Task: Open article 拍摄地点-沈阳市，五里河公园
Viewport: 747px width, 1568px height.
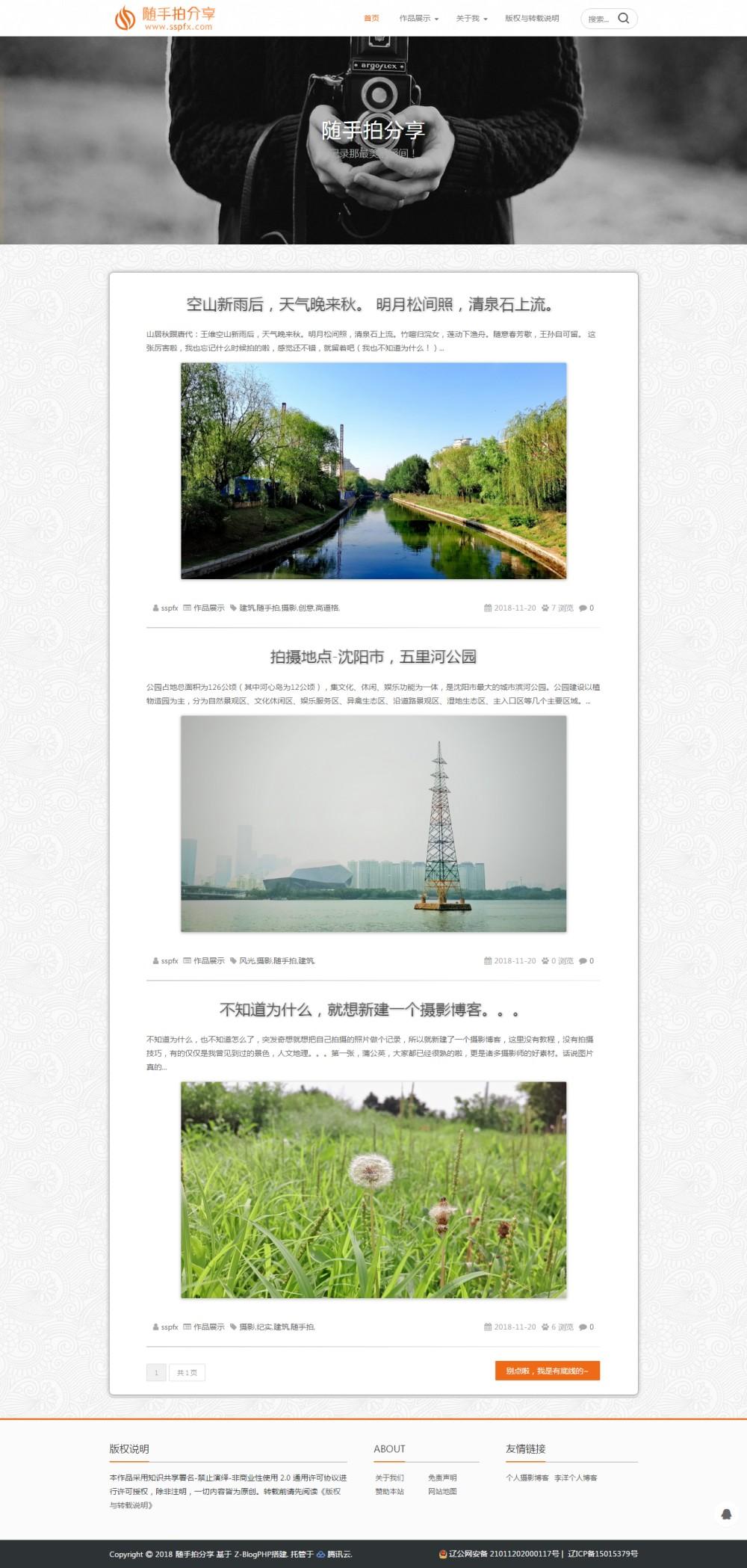Action: pos(373,657)
